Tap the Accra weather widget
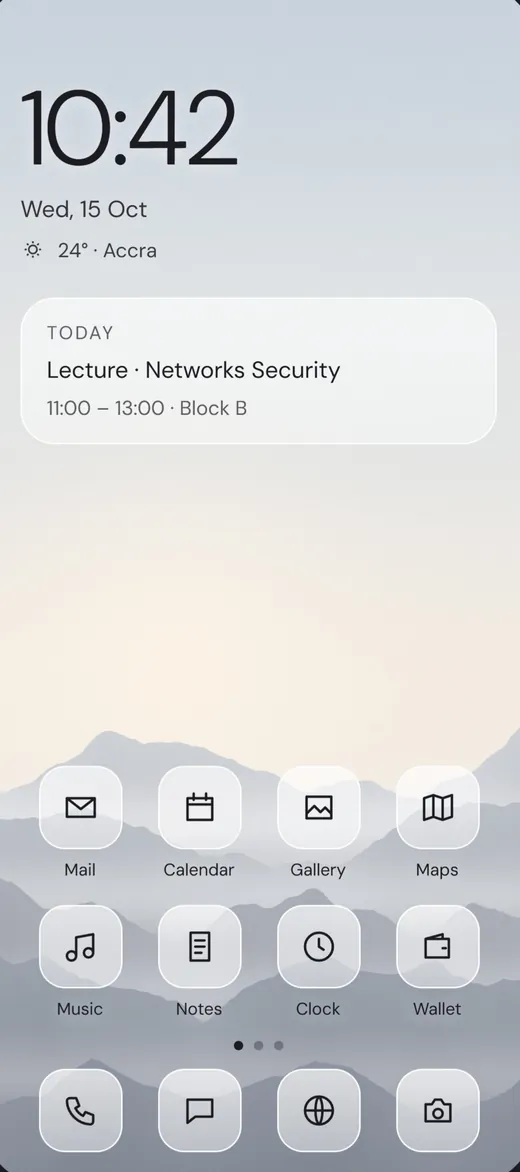Viewport: 520px width, 1172px height. click(x=90, y=250)
